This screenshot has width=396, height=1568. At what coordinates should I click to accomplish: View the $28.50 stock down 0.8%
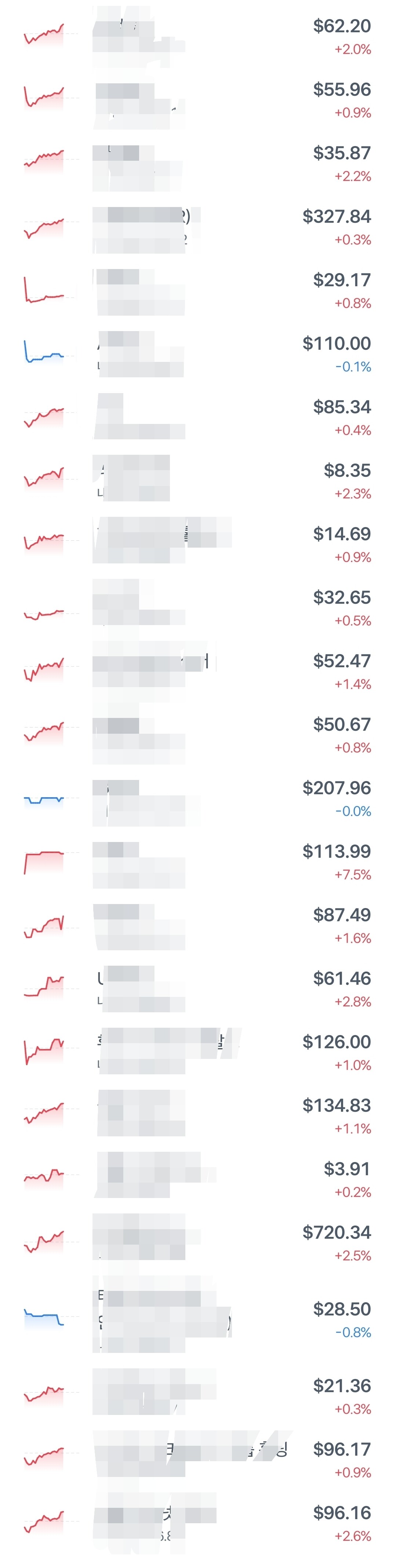coord(198,1320)
